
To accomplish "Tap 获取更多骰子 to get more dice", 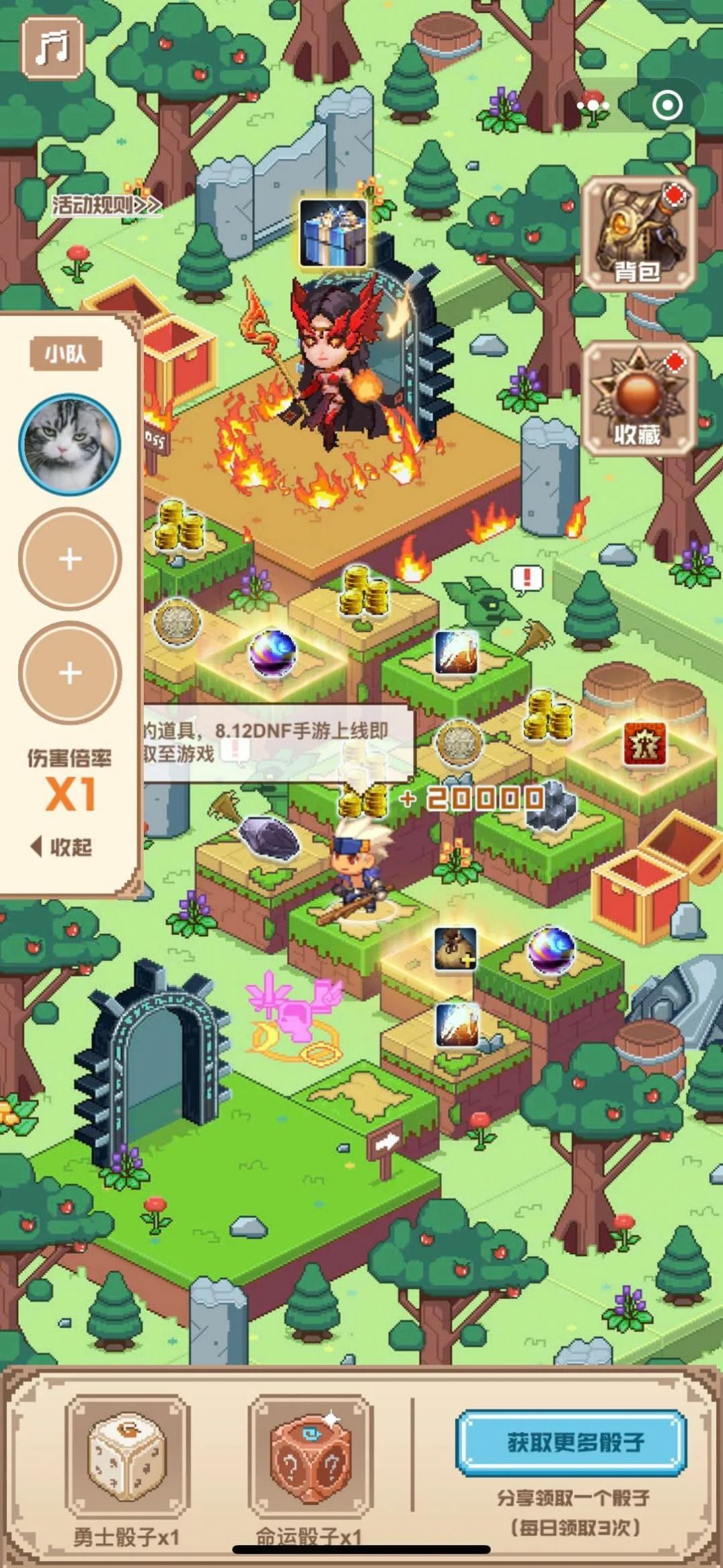I will (x=572, y=1442).
